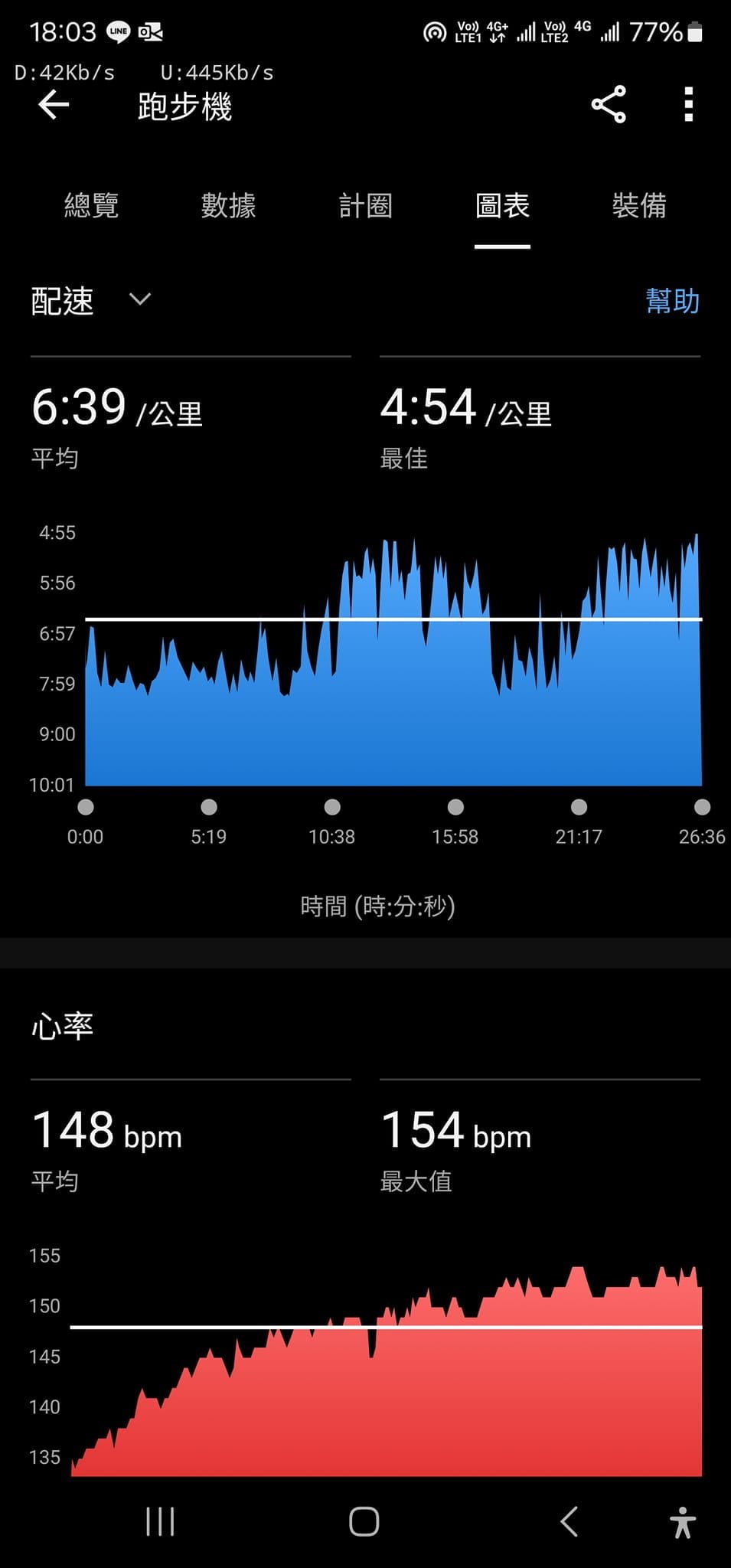Switch to the 總覽 tab
Image resolution: width=731 pixels, height=1568 pixels.
pyautogui.click(x=90, y=207)
